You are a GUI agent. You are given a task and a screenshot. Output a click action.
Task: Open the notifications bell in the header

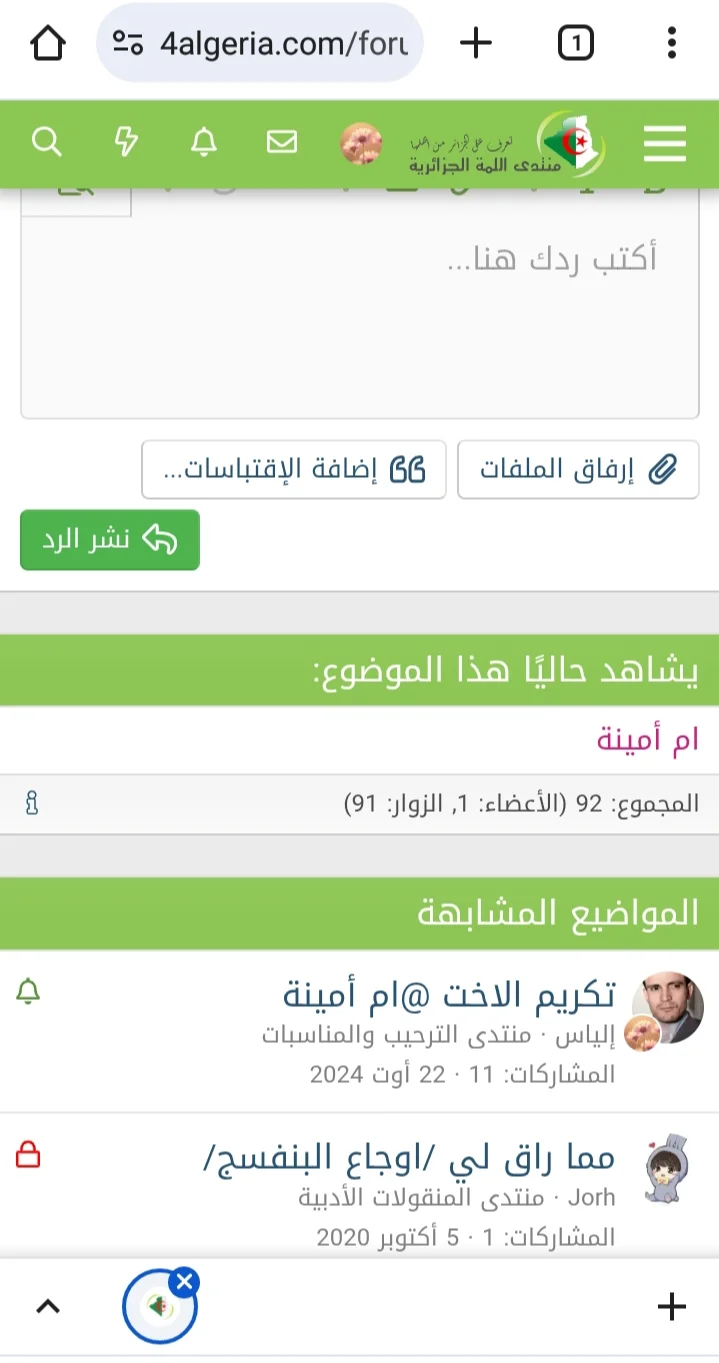[204, 143]
